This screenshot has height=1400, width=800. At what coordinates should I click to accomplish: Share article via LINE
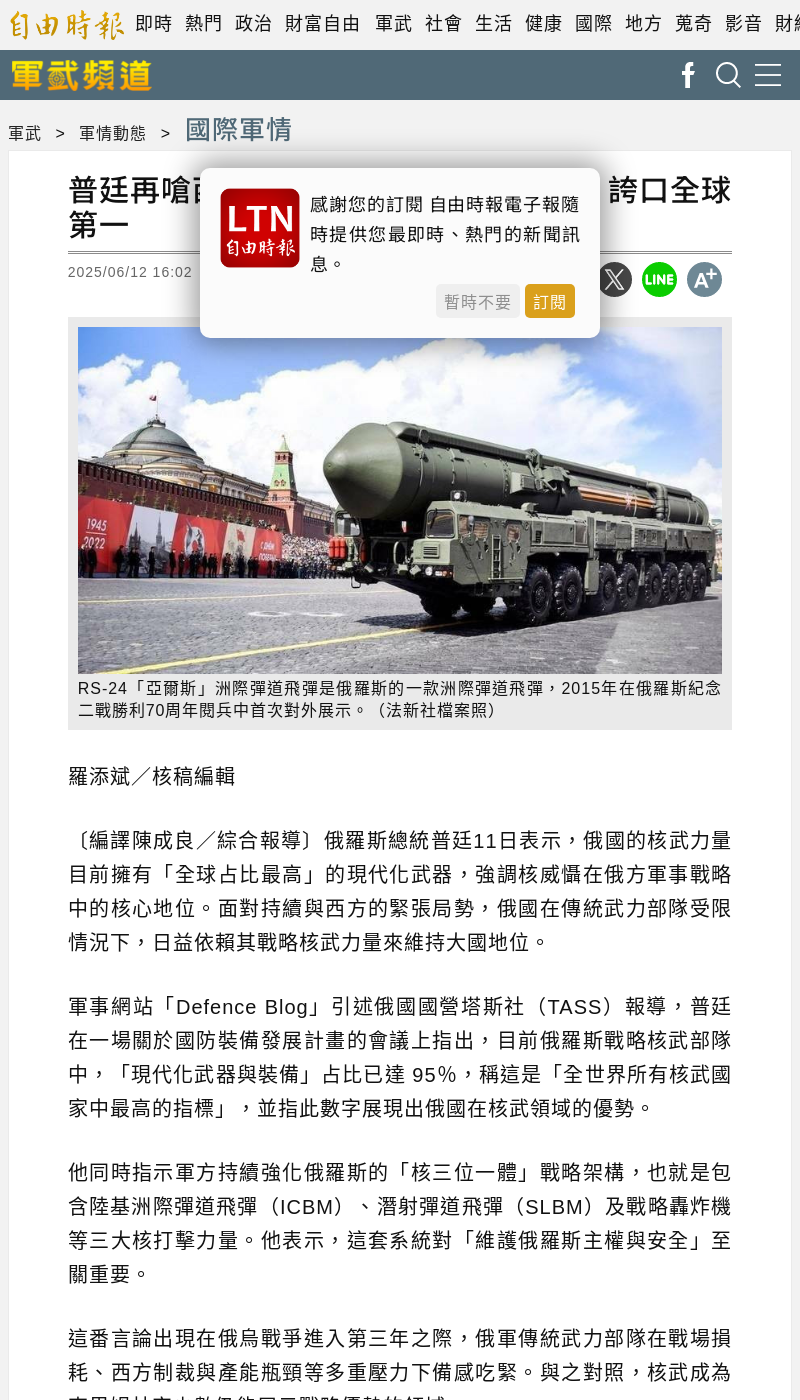tap(659, 280)
